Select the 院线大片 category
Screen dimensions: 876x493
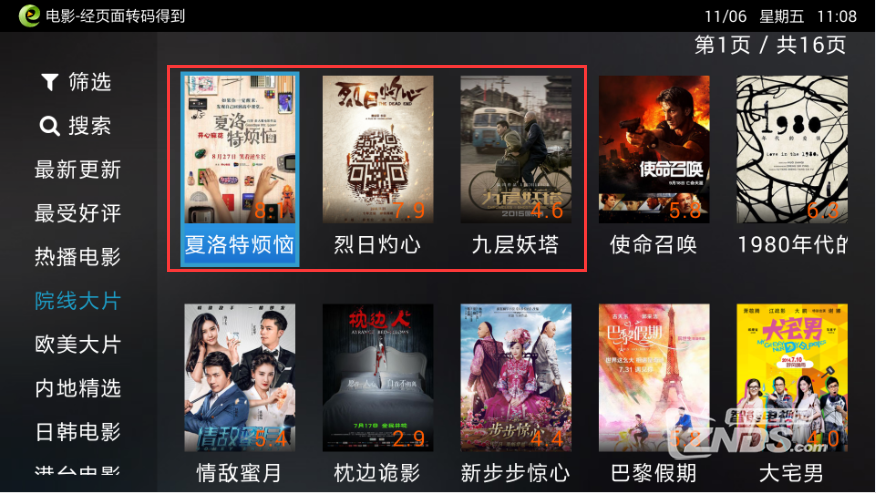[78, 301]
